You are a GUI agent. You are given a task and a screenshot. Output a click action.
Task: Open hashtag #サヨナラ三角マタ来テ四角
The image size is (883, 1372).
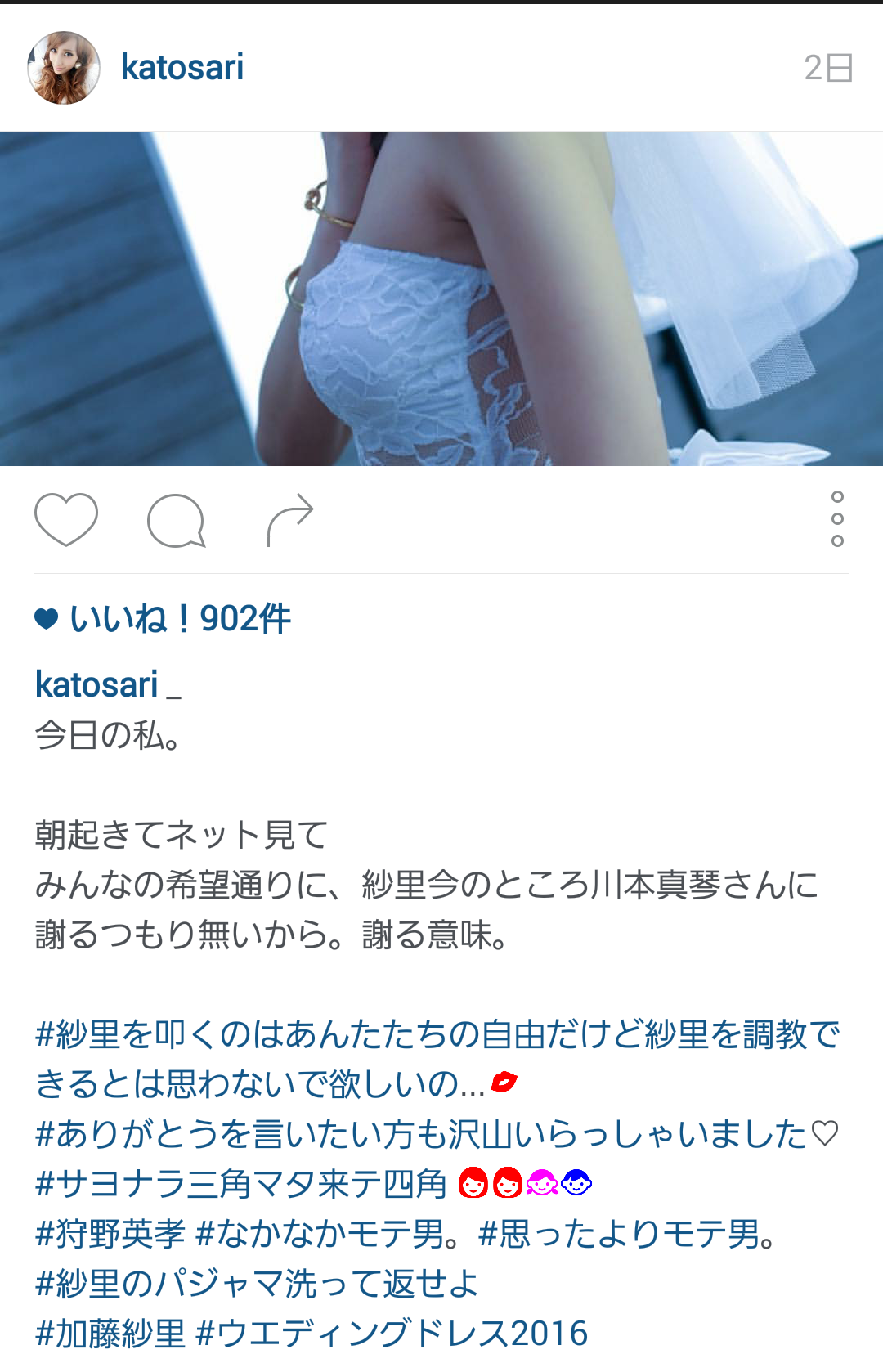pyautogui.click(x=241, y=1184)
